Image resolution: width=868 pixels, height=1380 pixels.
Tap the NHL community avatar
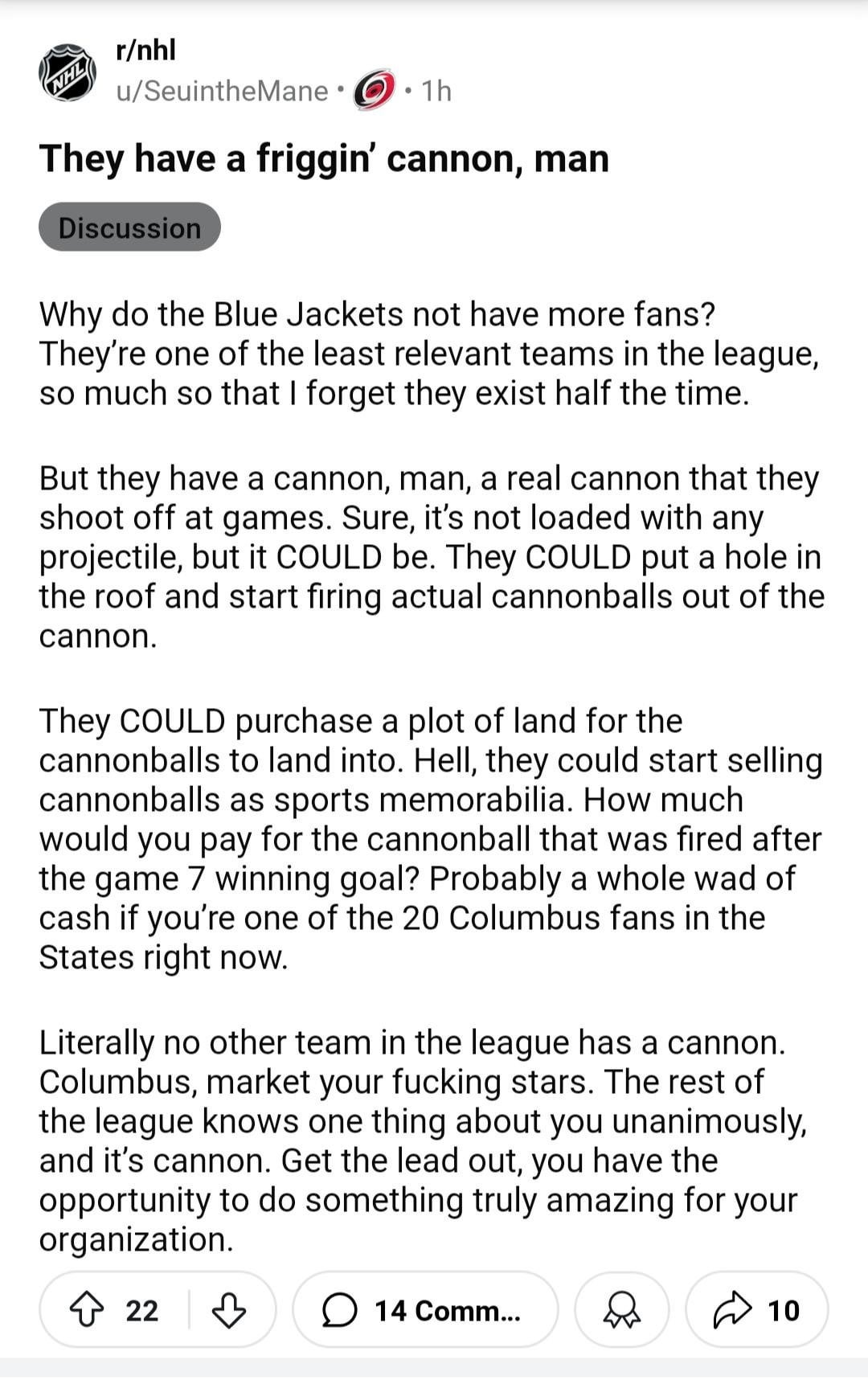coord(68,72)
